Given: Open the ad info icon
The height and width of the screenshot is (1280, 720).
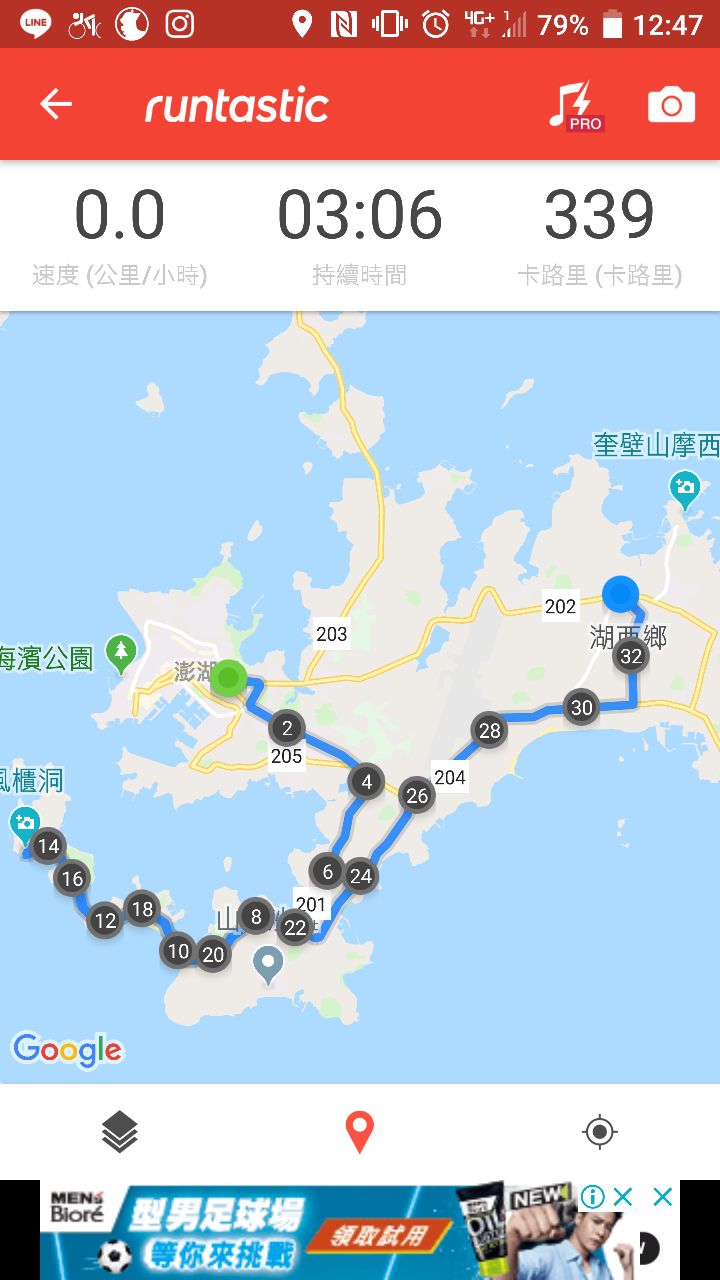Looking at the screenshot, I should point(592,1196).
